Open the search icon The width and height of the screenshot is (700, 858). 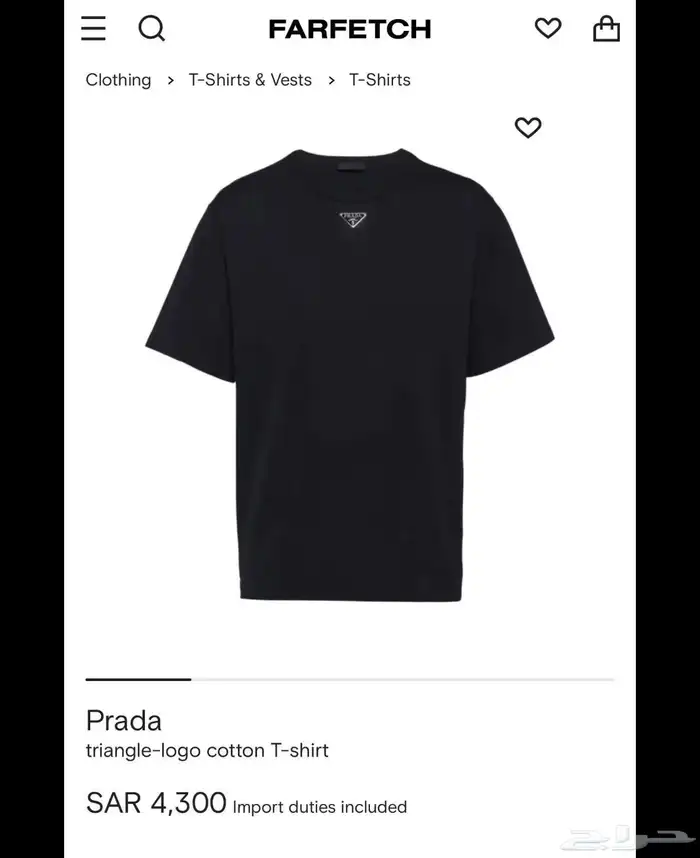(x=151, y=29)
